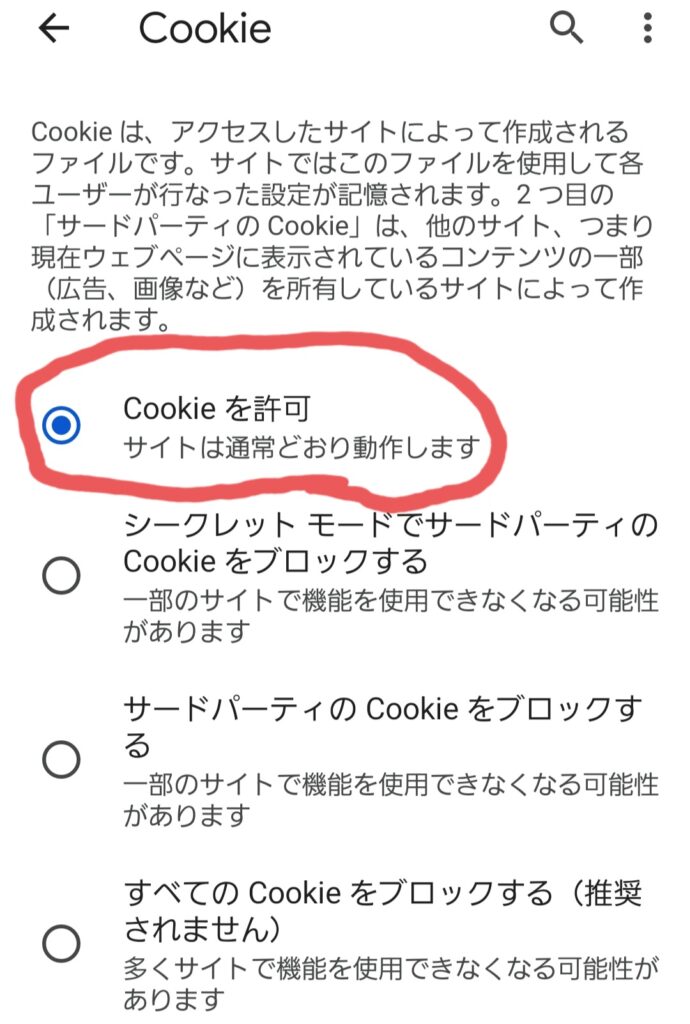The height and width of the screenshot is (1024, 690).
Task: Select サードパーティの Cookie をブロックする option
Action: [62, 760]
